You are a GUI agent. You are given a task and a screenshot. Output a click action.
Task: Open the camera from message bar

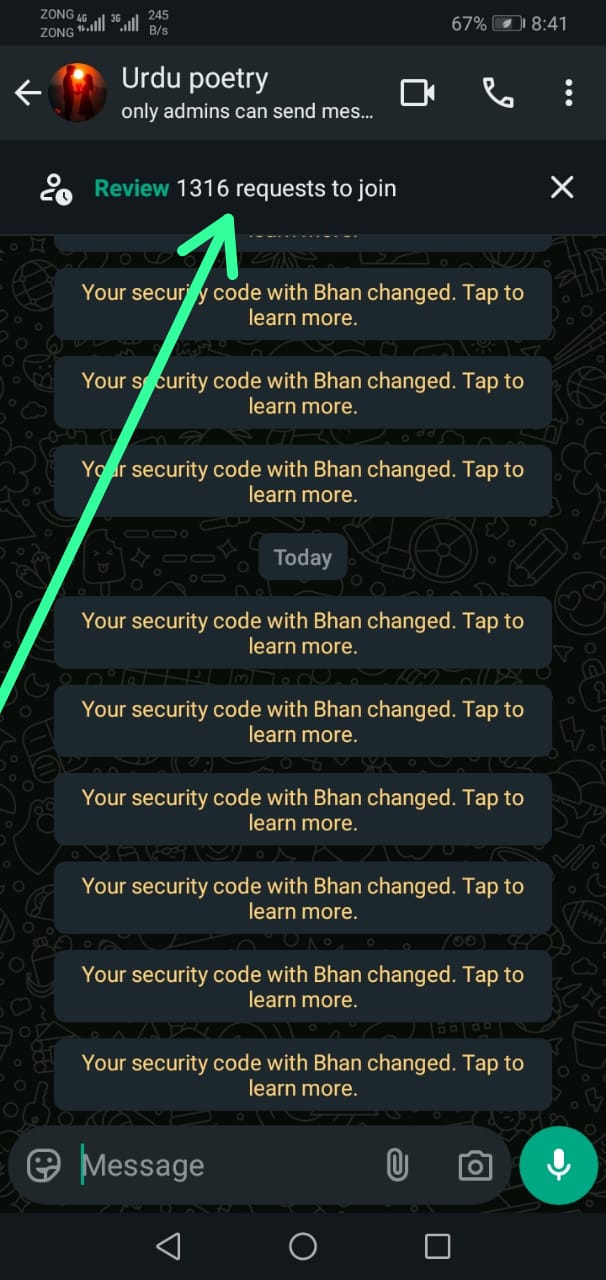tap(474, 1165)
